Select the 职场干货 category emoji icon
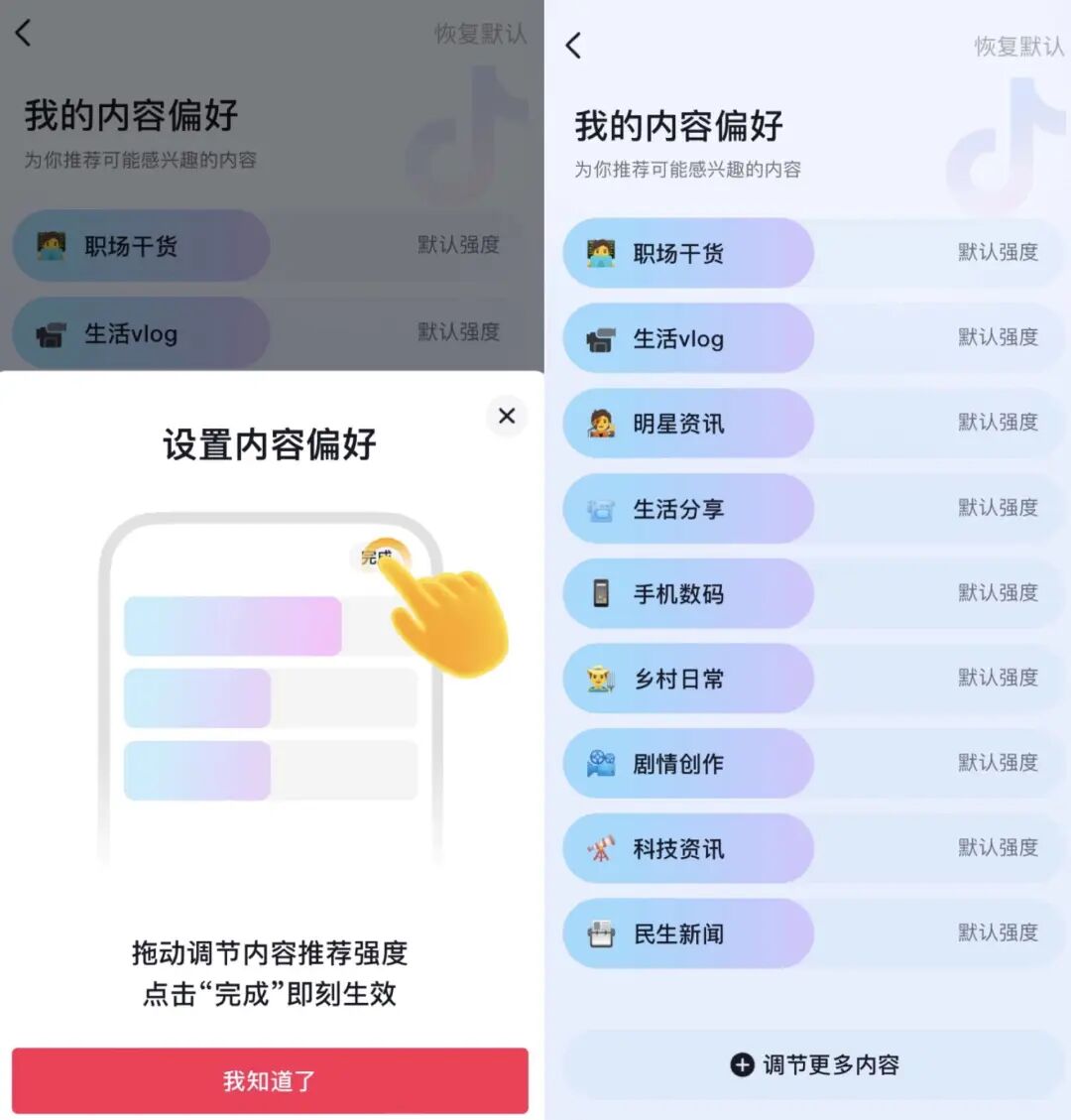This screenshot has width=1071, height=1120. (x=602, y=253)
